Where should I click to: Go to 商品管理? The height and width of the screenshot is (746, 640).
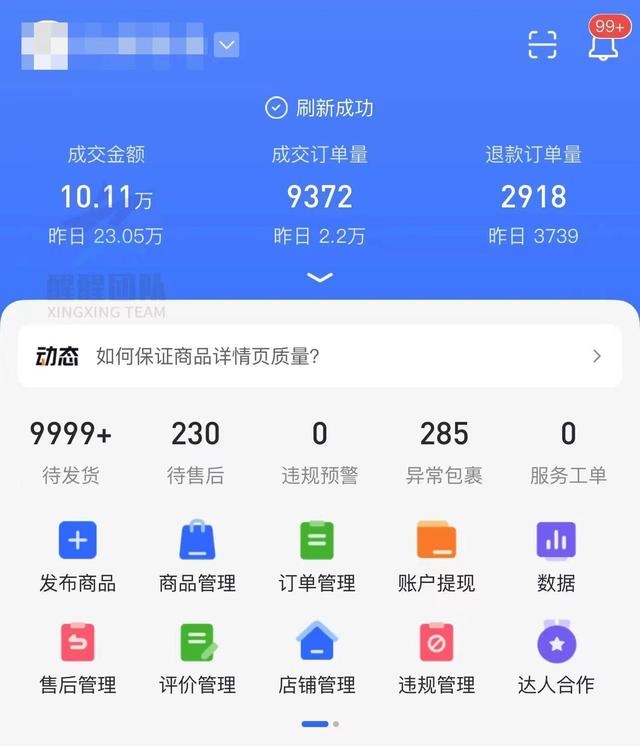point(197,555)
